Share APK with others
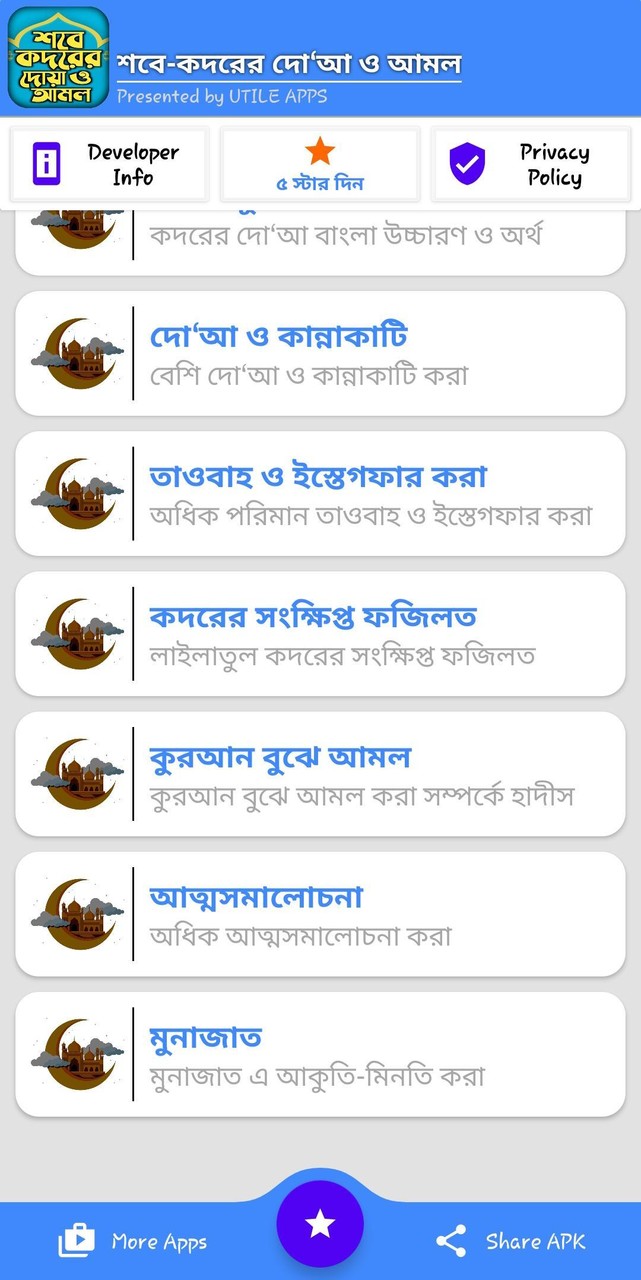The image size is (641, 1280). pyautogui.click(x=511, y=1242)
